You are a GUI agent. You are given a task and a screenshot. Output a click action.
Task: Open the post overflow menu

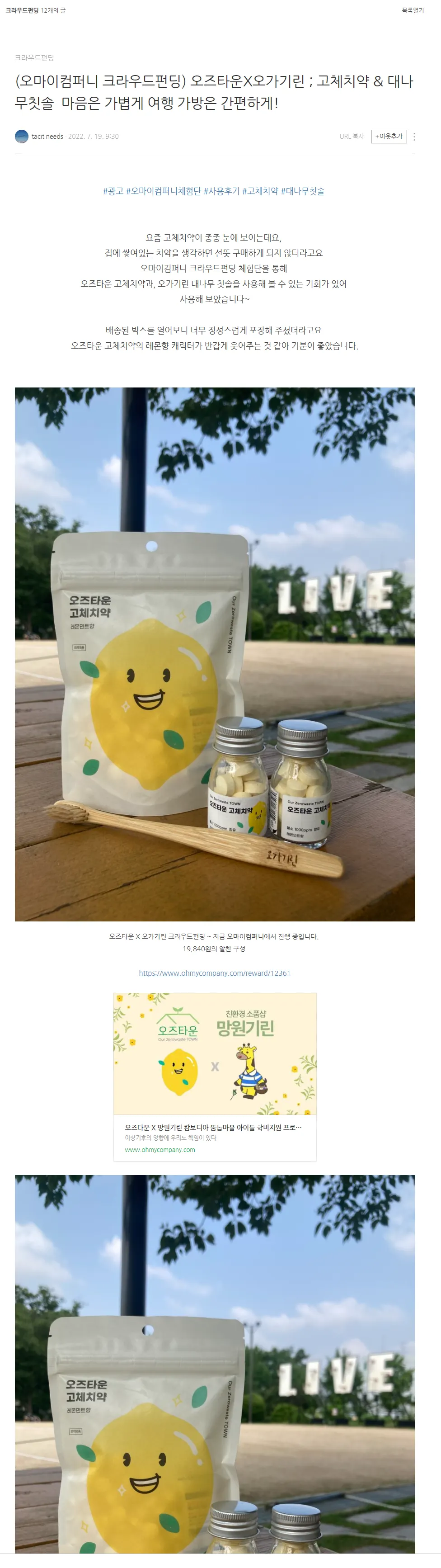coord(414,137)
